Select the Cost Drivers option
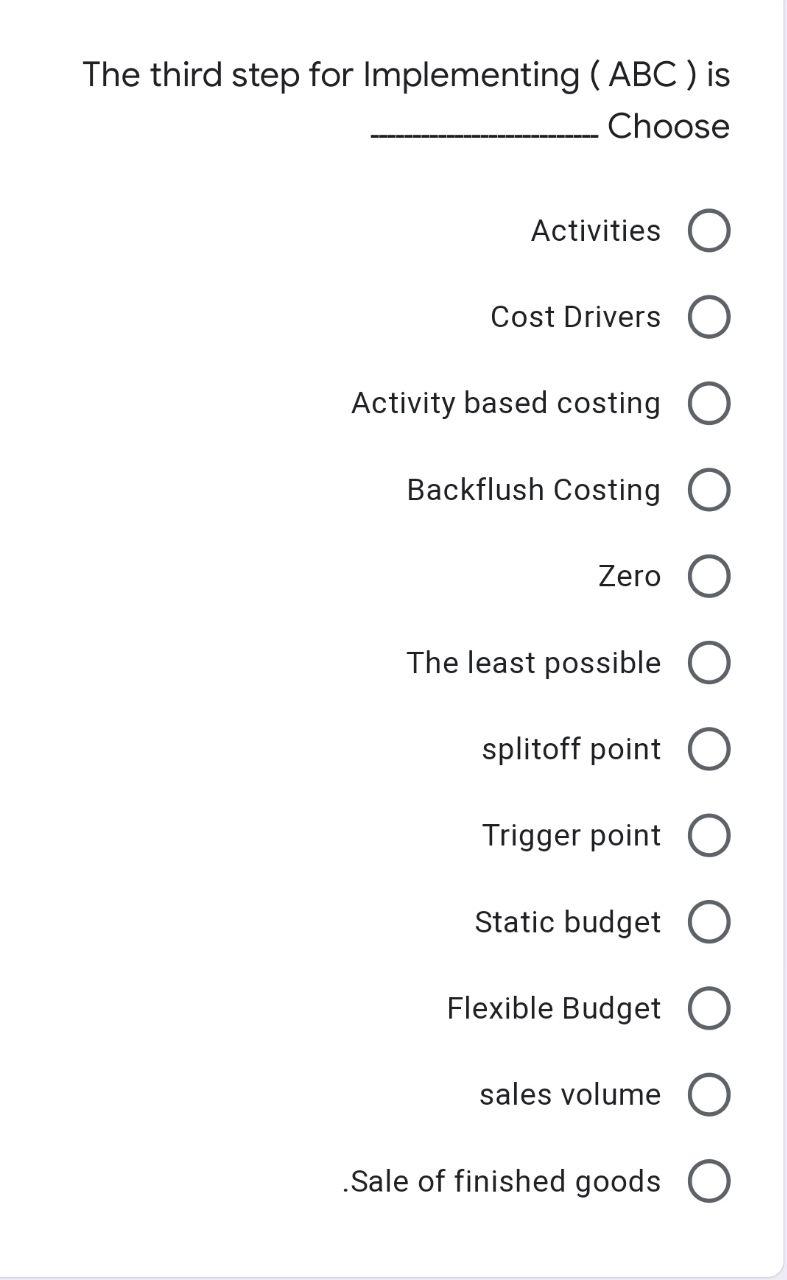Image resolution: width=787 pixels, height=1280 pixels. (x=708, y=317)
